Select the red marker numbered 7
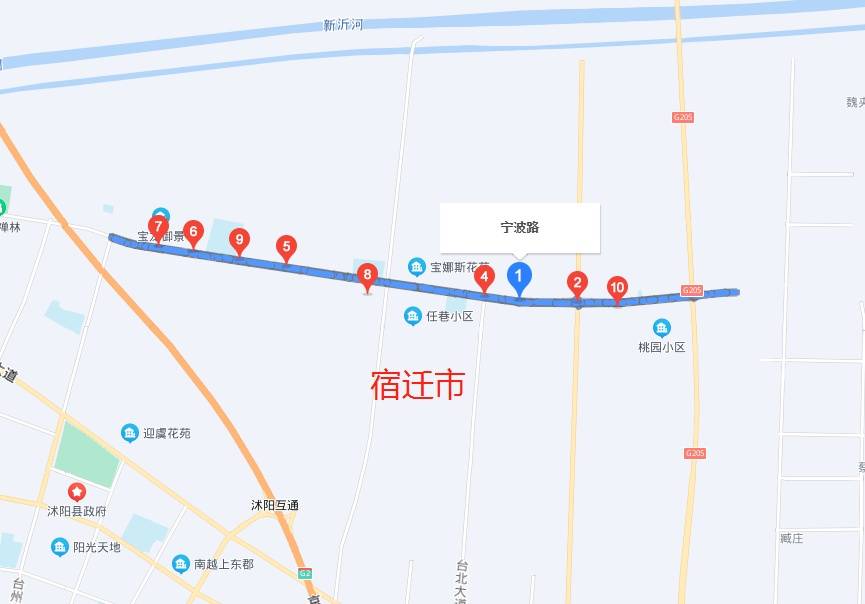Screen dimensions: 865x604 [158, 227]
